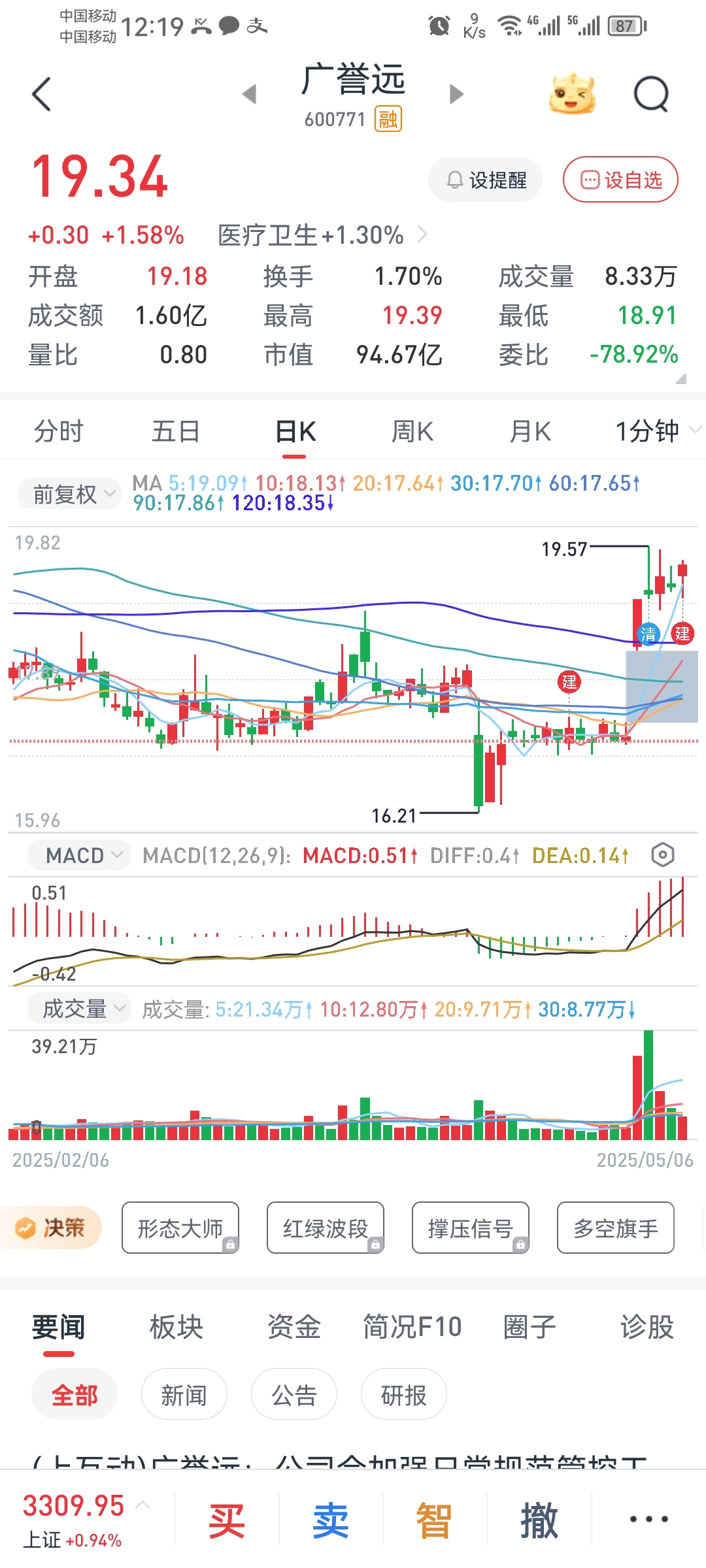
Task: Open MACD settings hexagon icon
Action: coord(663,855)
